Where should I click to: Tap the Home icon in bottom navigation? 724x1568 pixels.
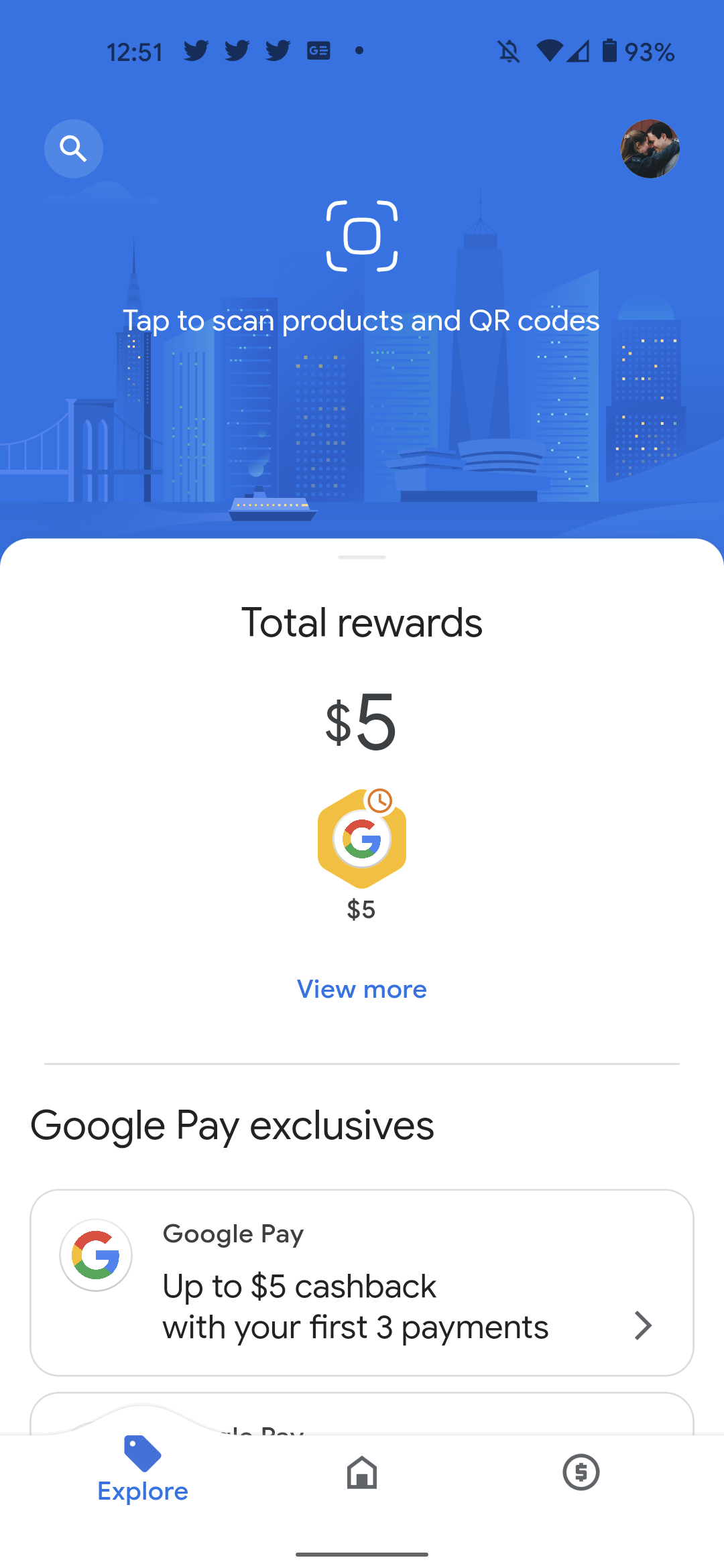[362, 1474]
